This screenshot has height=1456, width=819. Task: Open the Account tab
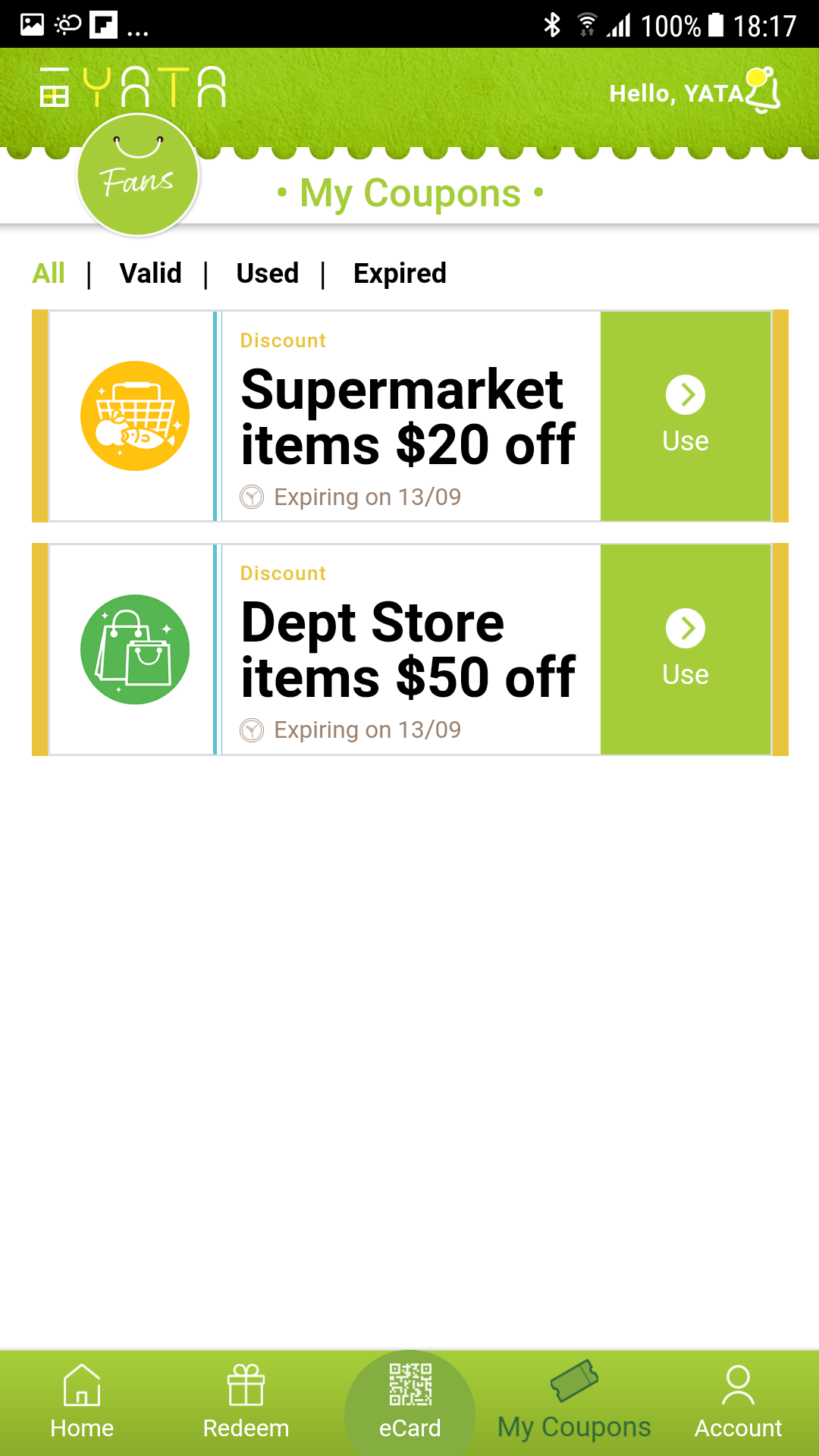[738, 1403]
